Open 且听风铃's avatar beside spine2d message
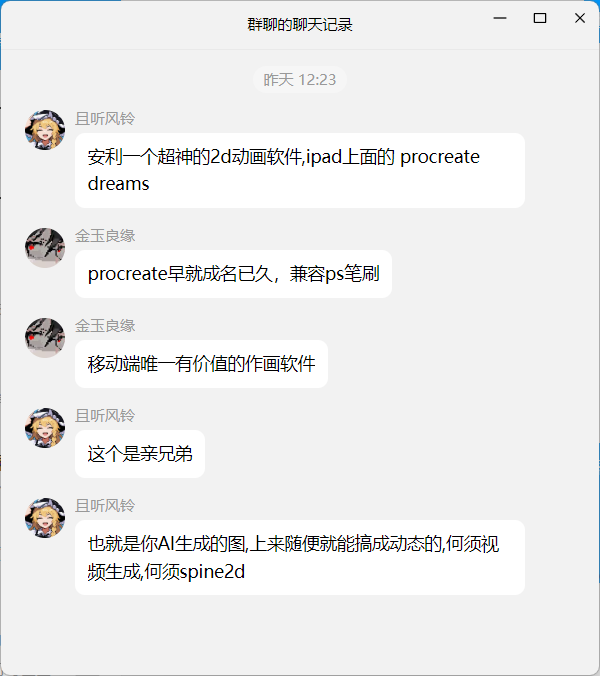The image size is (600, 676). coord(45,517)
